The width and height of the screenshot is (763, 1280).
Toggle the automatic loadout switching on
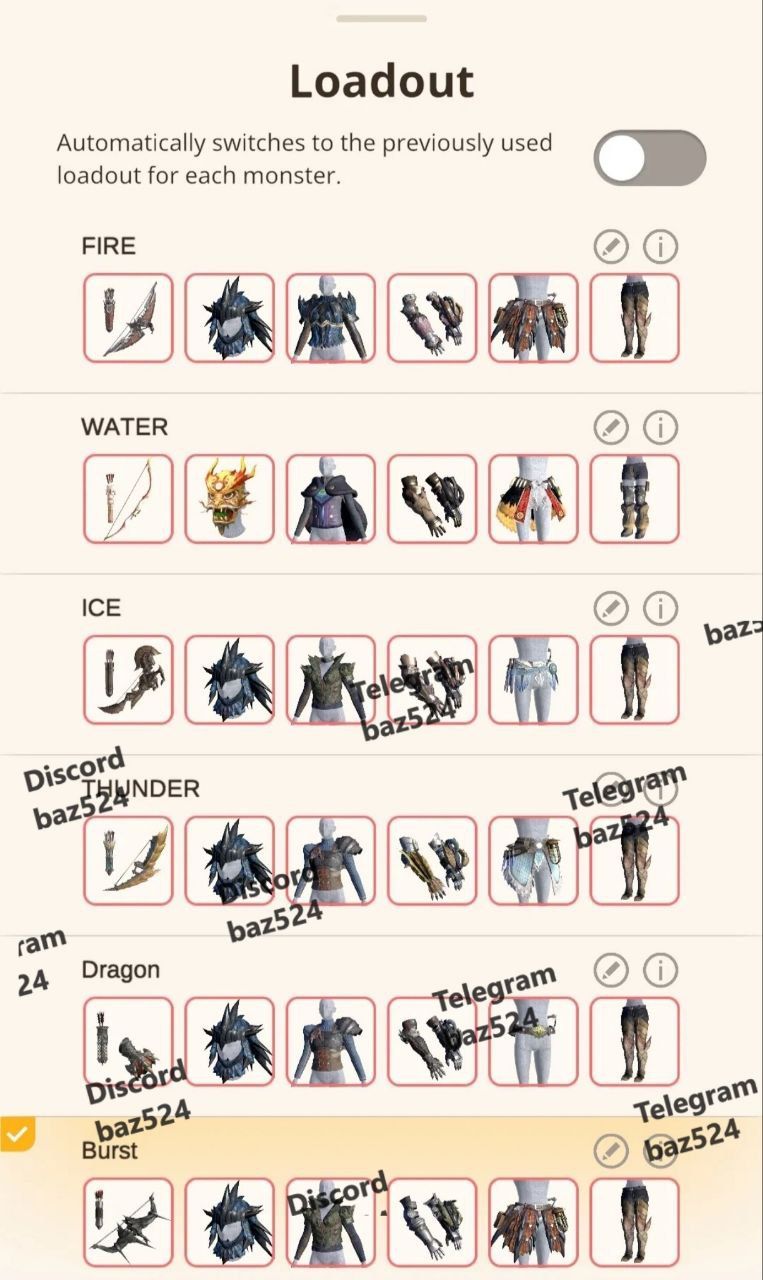650,158
